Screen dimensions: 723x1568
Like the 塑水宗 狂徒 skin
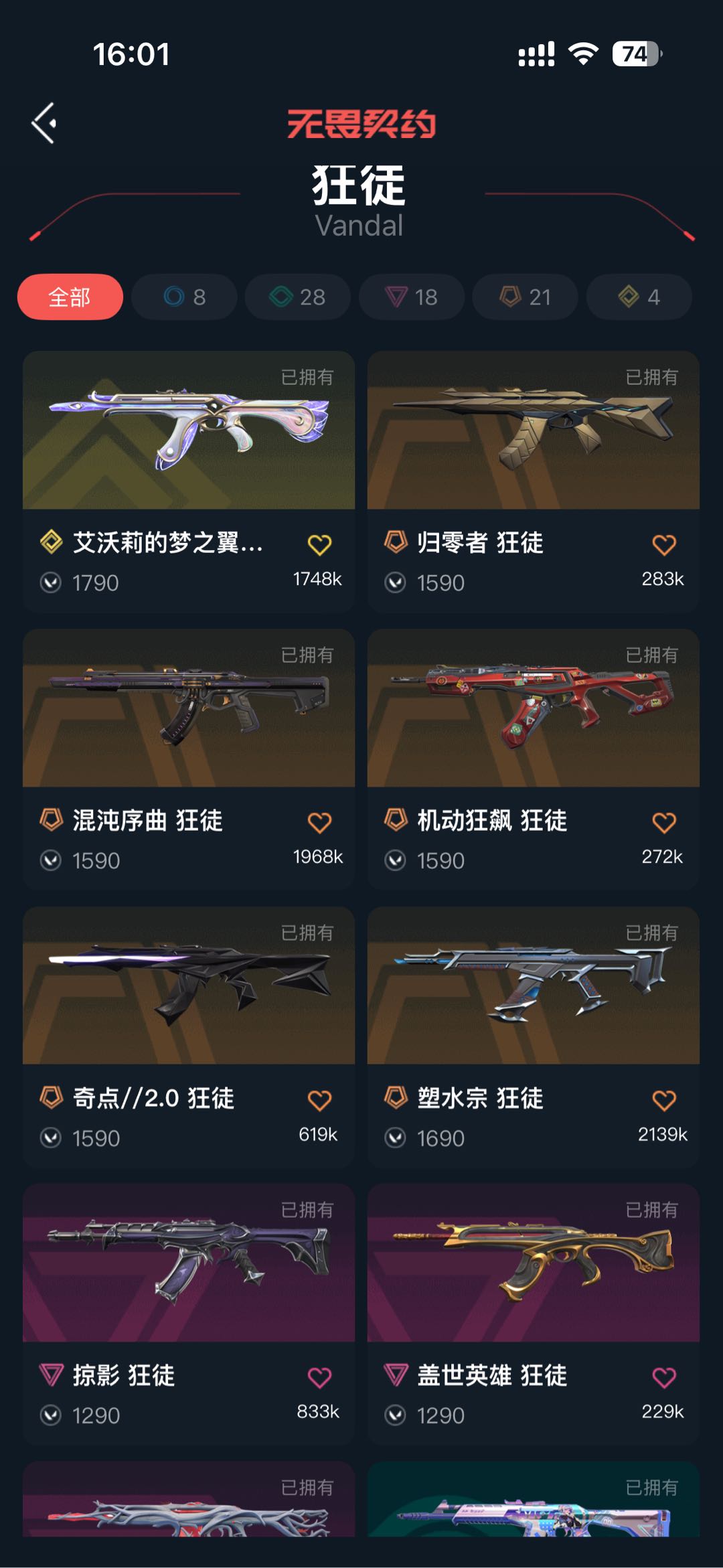664,1100
